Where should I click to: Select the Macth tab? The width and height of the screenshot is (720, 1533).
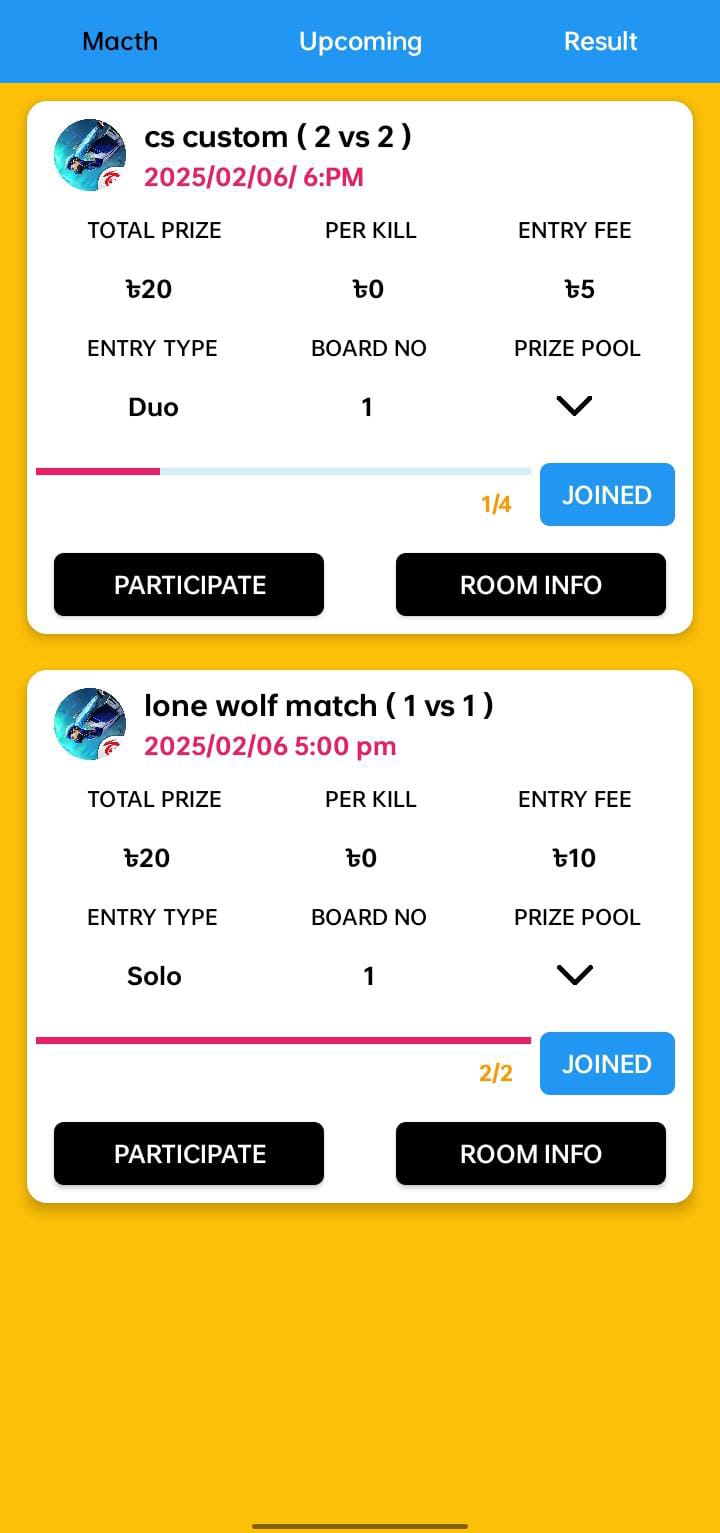(x=120, y=41)
